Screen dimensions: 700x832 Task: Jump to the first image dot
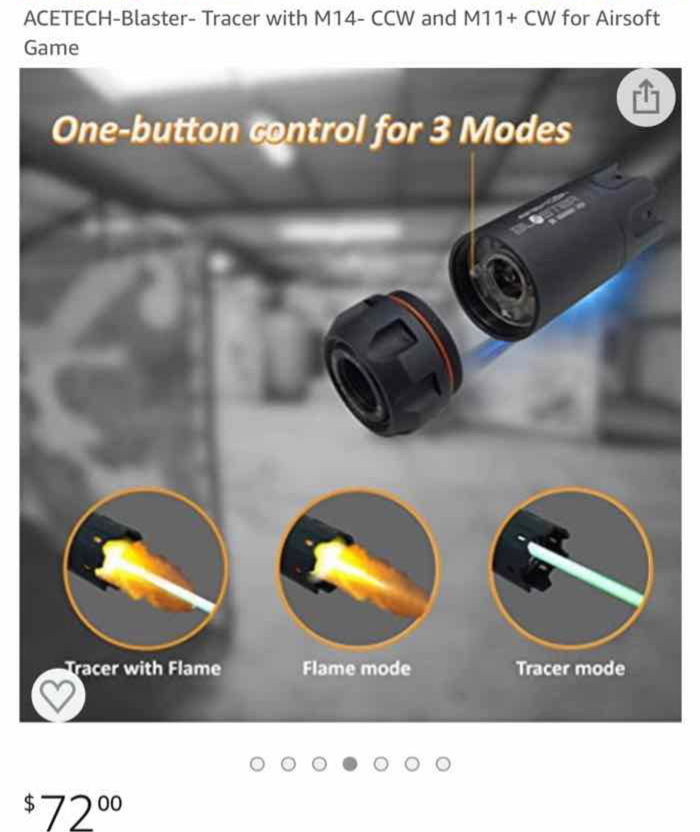click(x=257, y=764)
